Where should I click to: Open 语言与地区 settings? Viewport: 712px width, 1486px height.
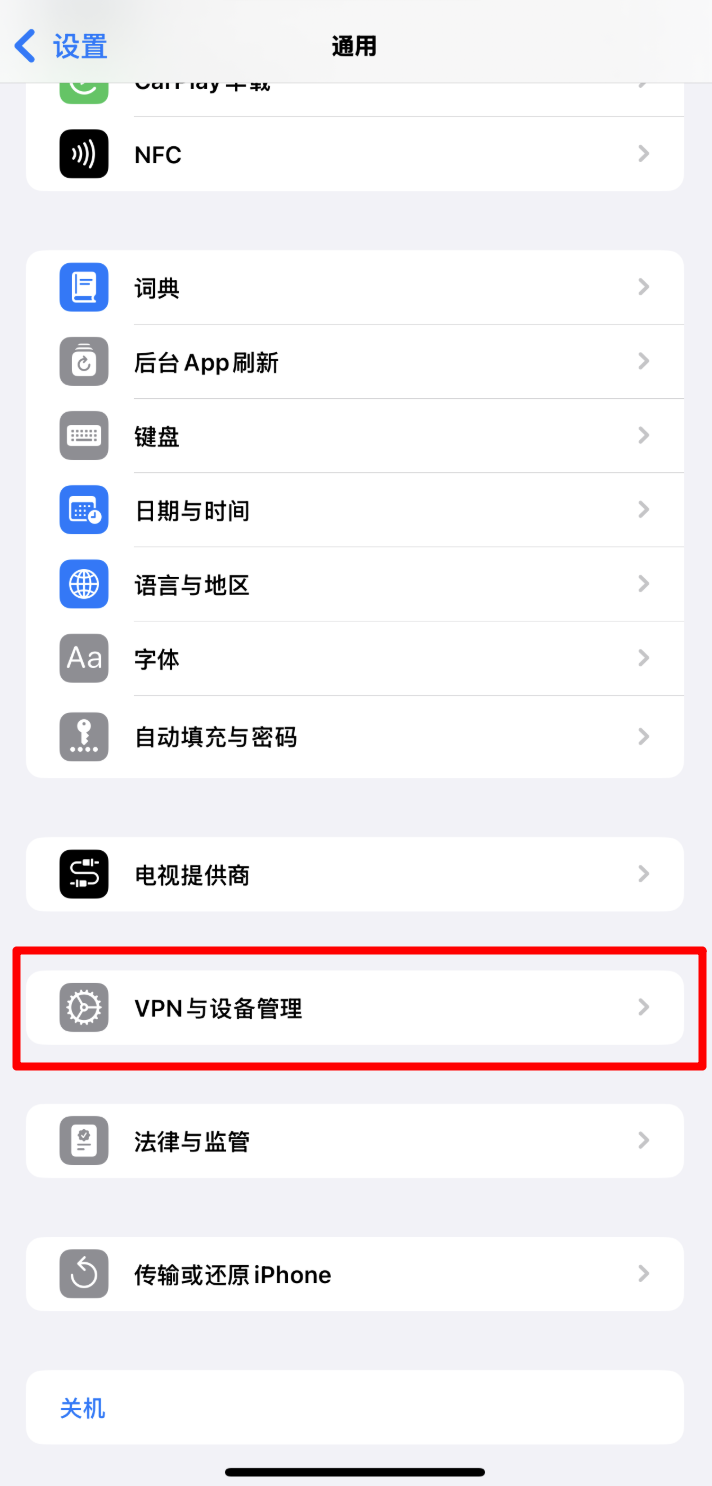coord(354,584)
